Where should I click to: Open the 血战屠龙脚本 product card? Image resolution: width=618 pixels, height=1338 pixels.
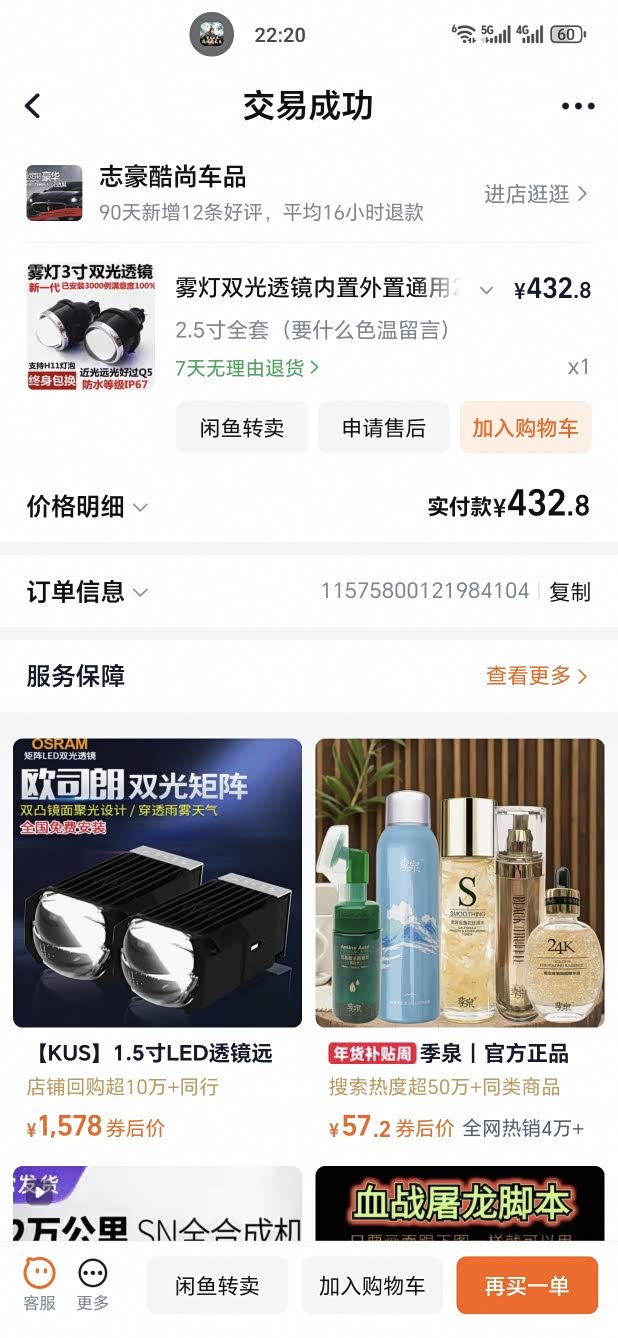point(460,1203)
